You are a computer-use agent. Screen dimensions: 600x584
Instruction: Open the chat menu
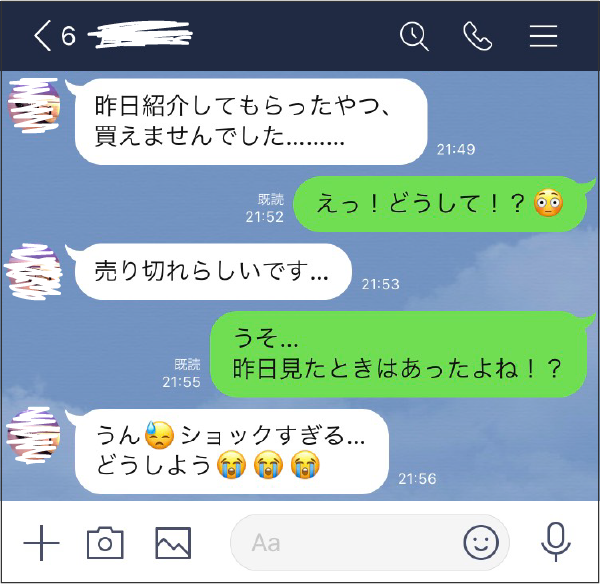click(x=543, y=37)
